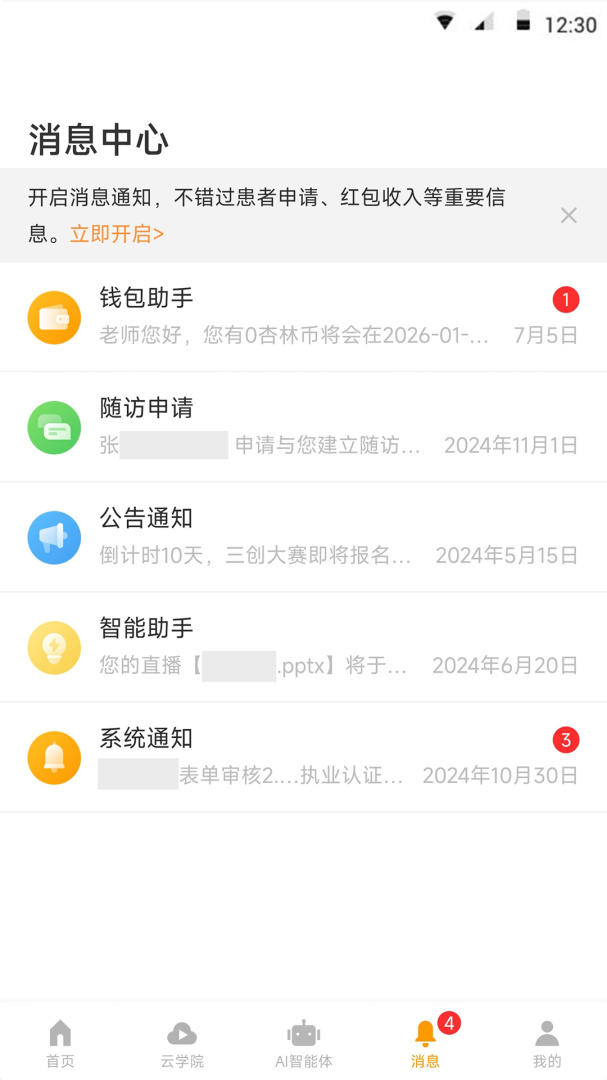Open 智能助手 messages
Screen dimensions: 607x1080
click(x=303, y=647)
